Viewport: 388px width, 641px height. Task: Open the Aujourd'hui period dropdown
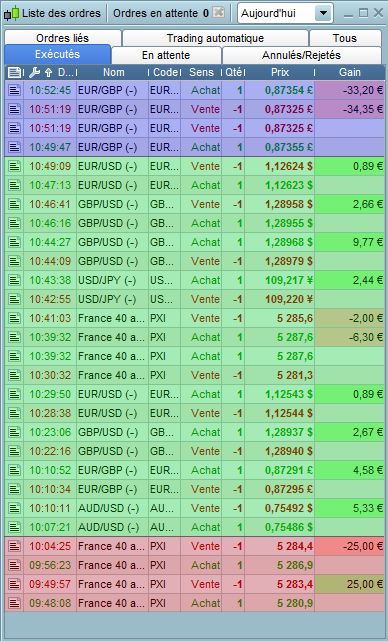[285, 13]
